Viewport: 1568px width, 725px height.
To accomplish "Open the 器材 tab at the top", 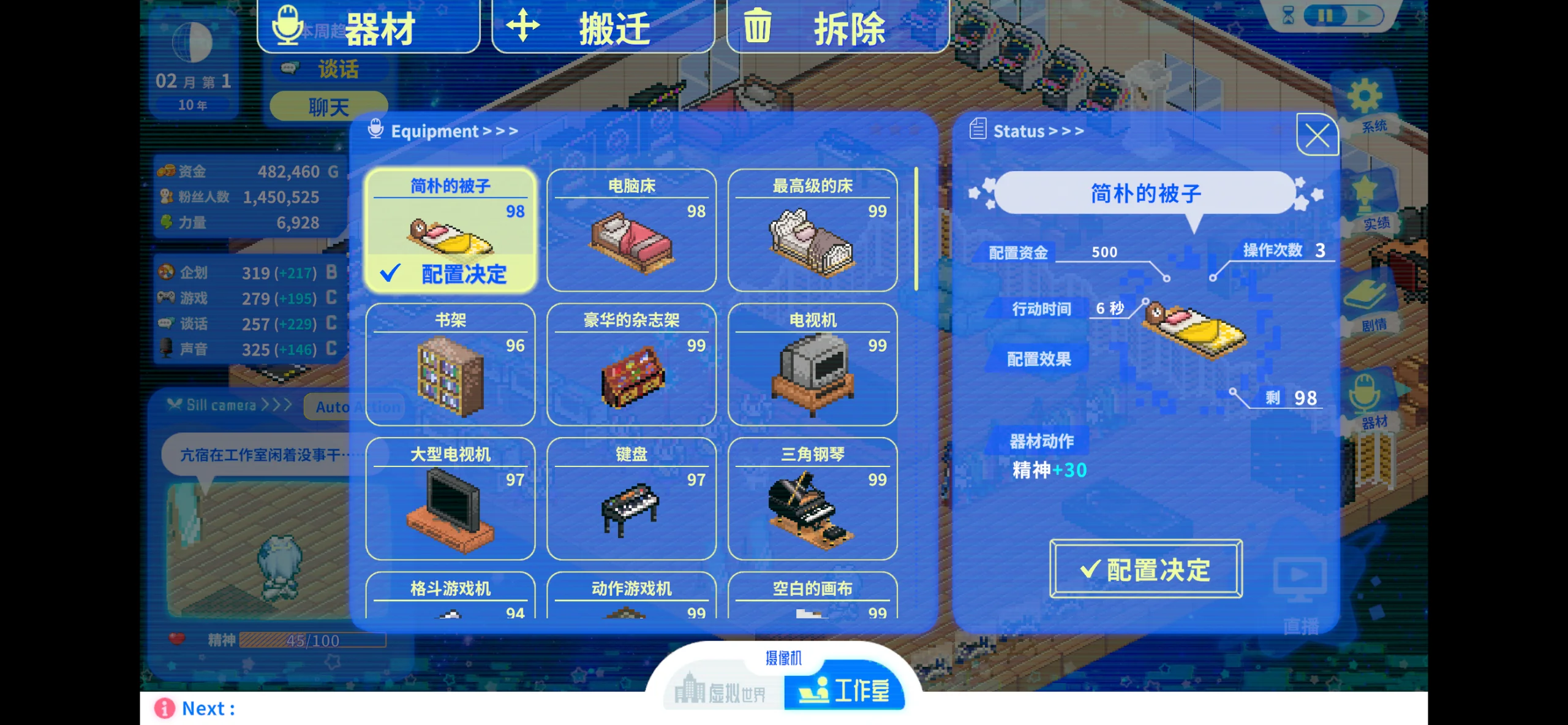I will coord(369,26).
